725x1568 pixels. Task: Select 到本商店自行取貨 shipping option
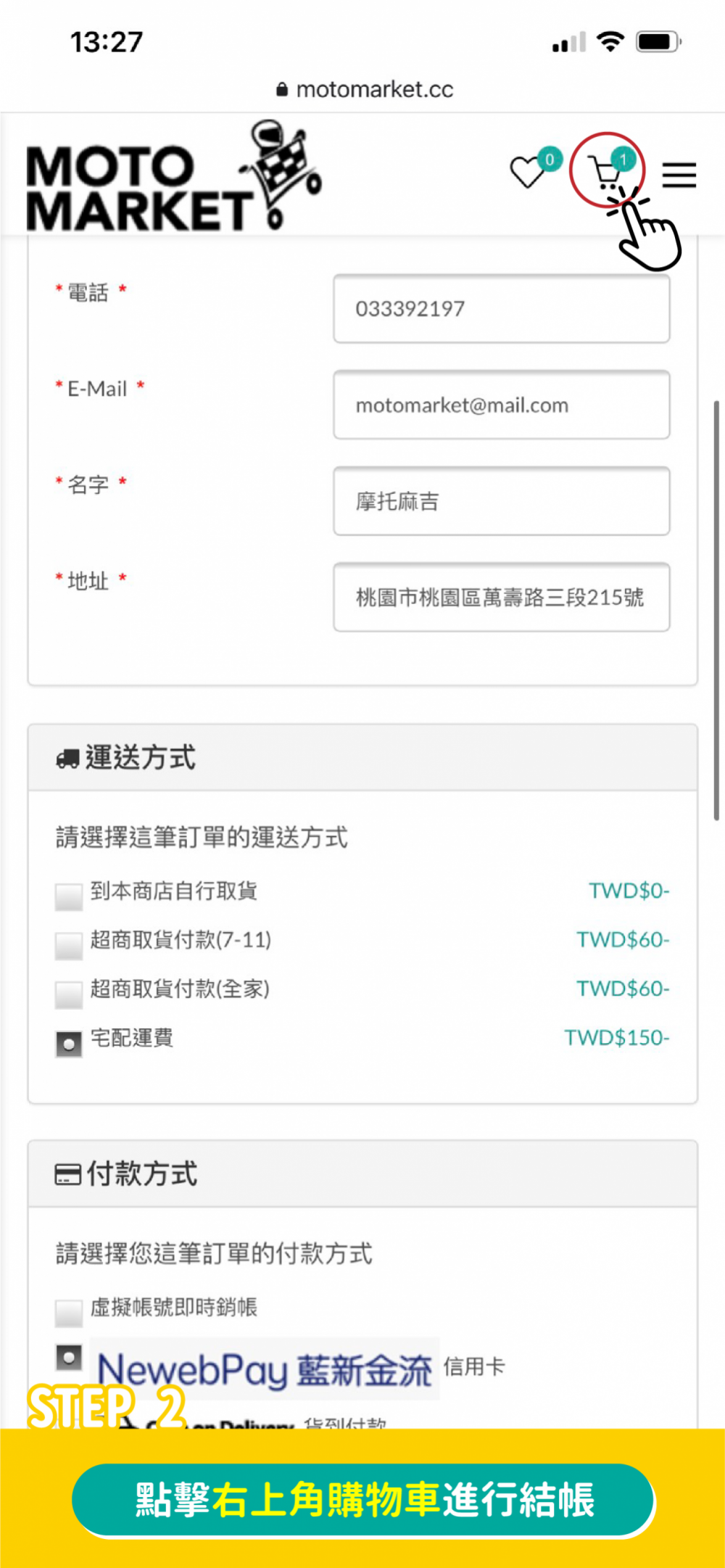[x=69, y=896]
